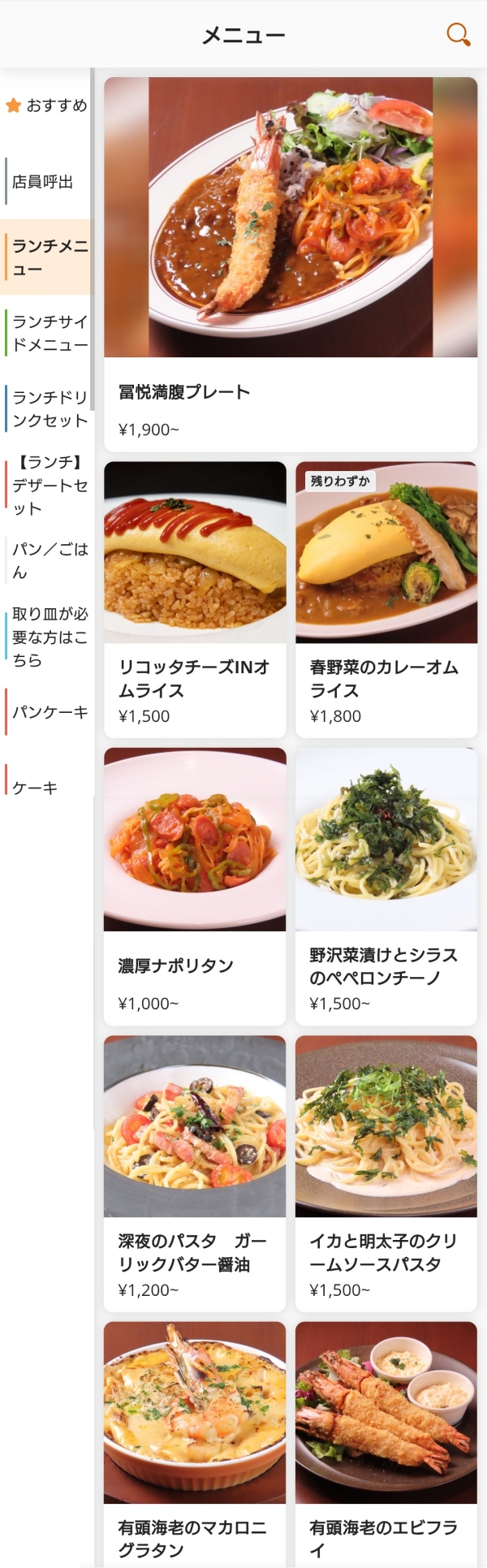This screenshot has width=487, height=1568.
Task: Tap the selected ランチメニュー tab
Action: (x=49, y=257)
